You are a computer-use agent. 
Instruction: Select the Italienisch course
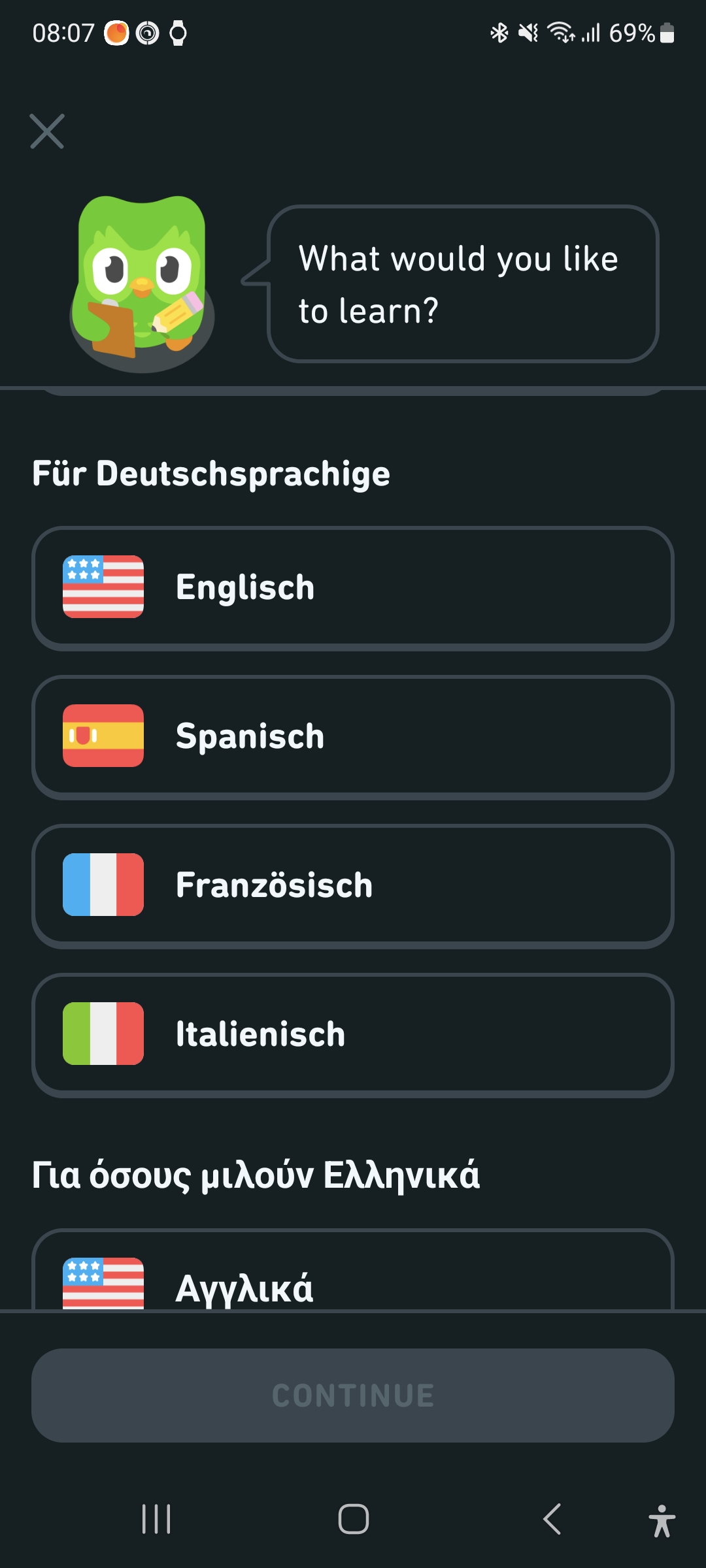pos(353,1035)
